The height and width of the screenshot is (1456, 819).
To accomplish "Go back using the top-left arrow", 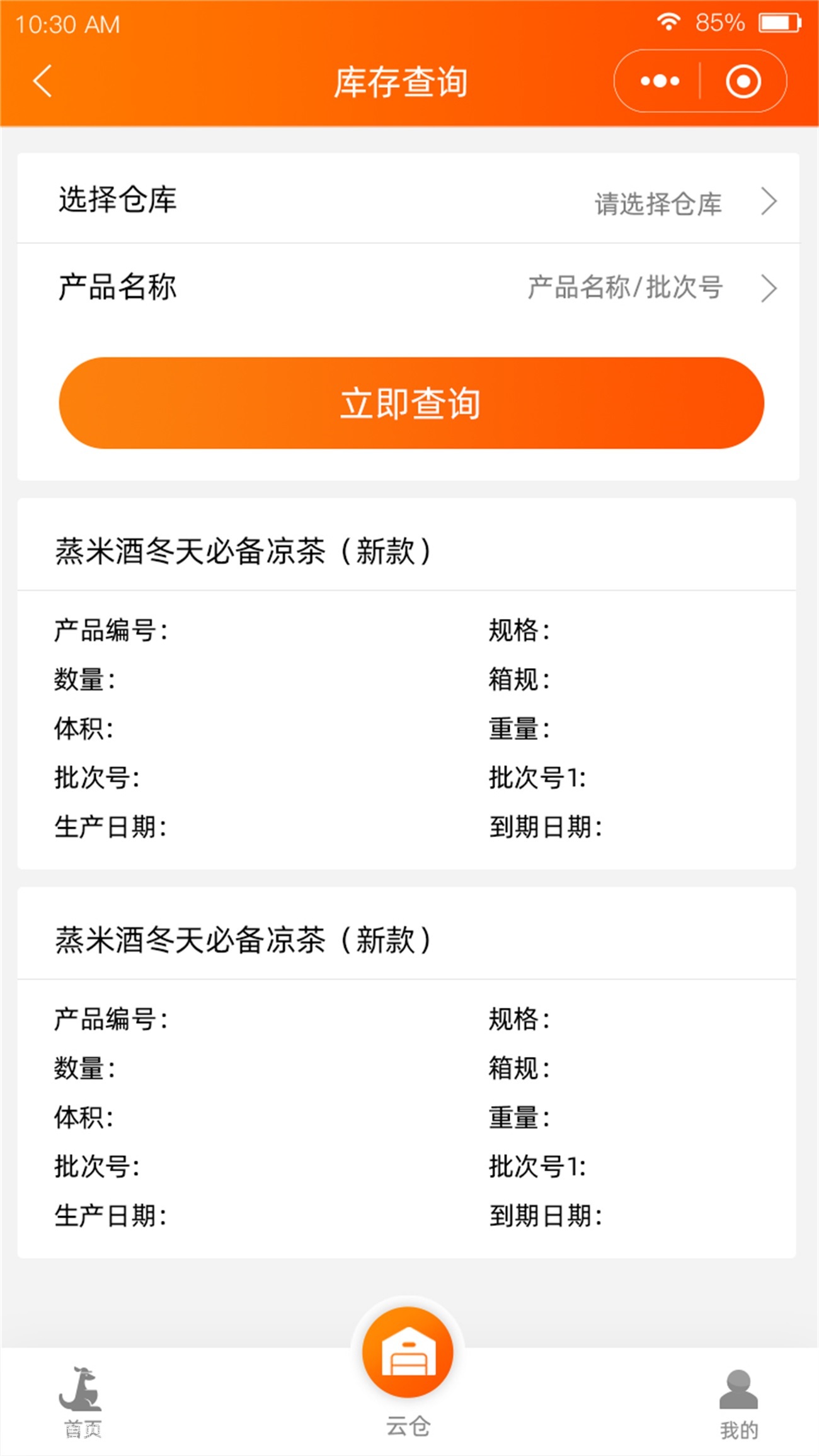I will [42, 81].
